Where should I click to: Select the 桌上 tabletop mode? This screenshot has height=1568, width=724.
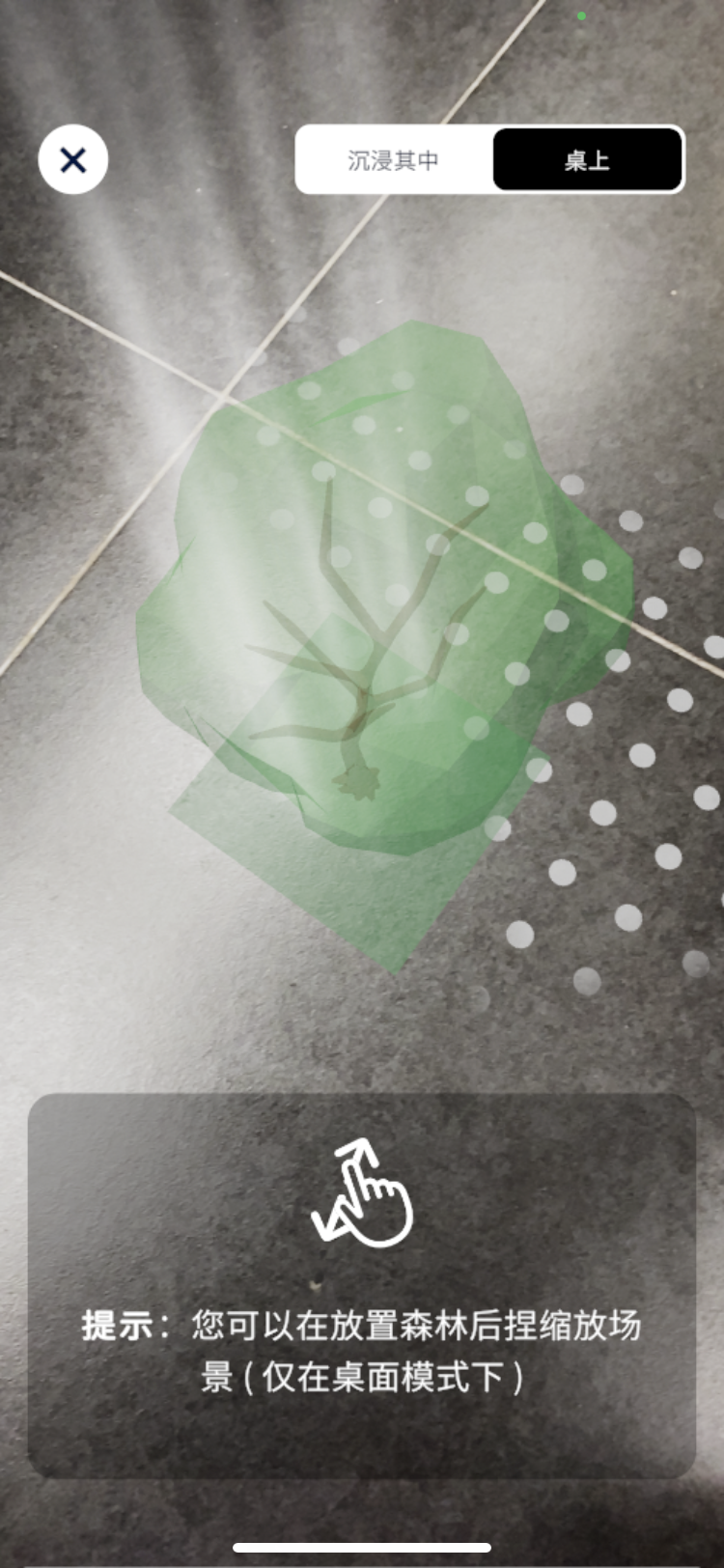(587, 159)
